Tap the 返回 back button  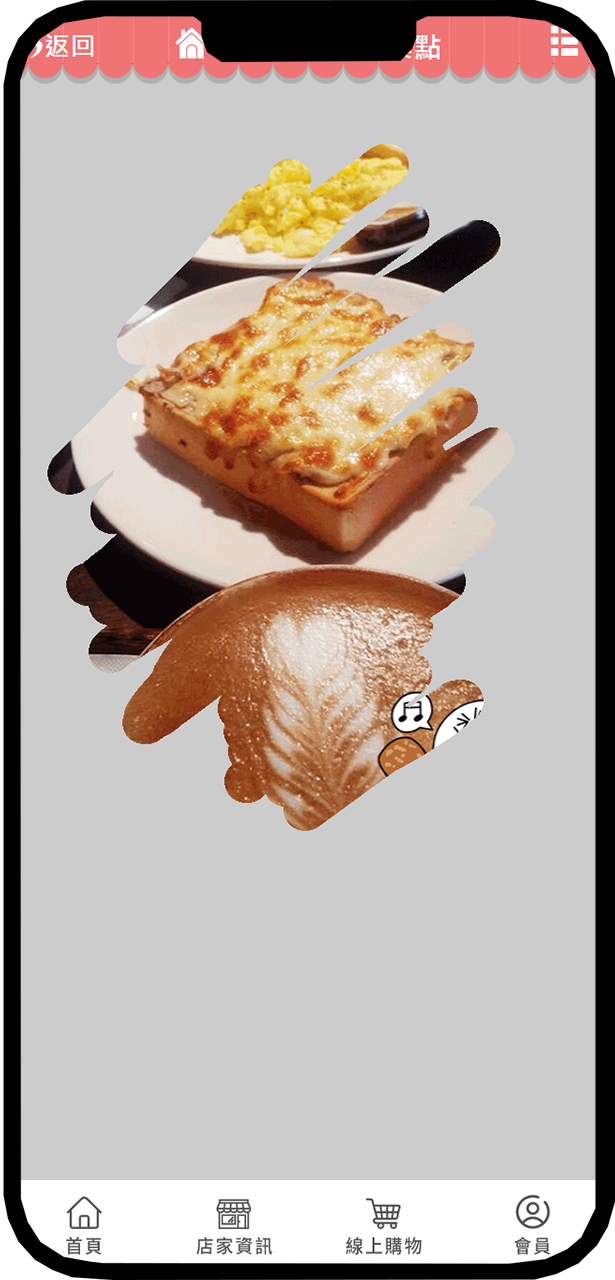coord(65,46)
